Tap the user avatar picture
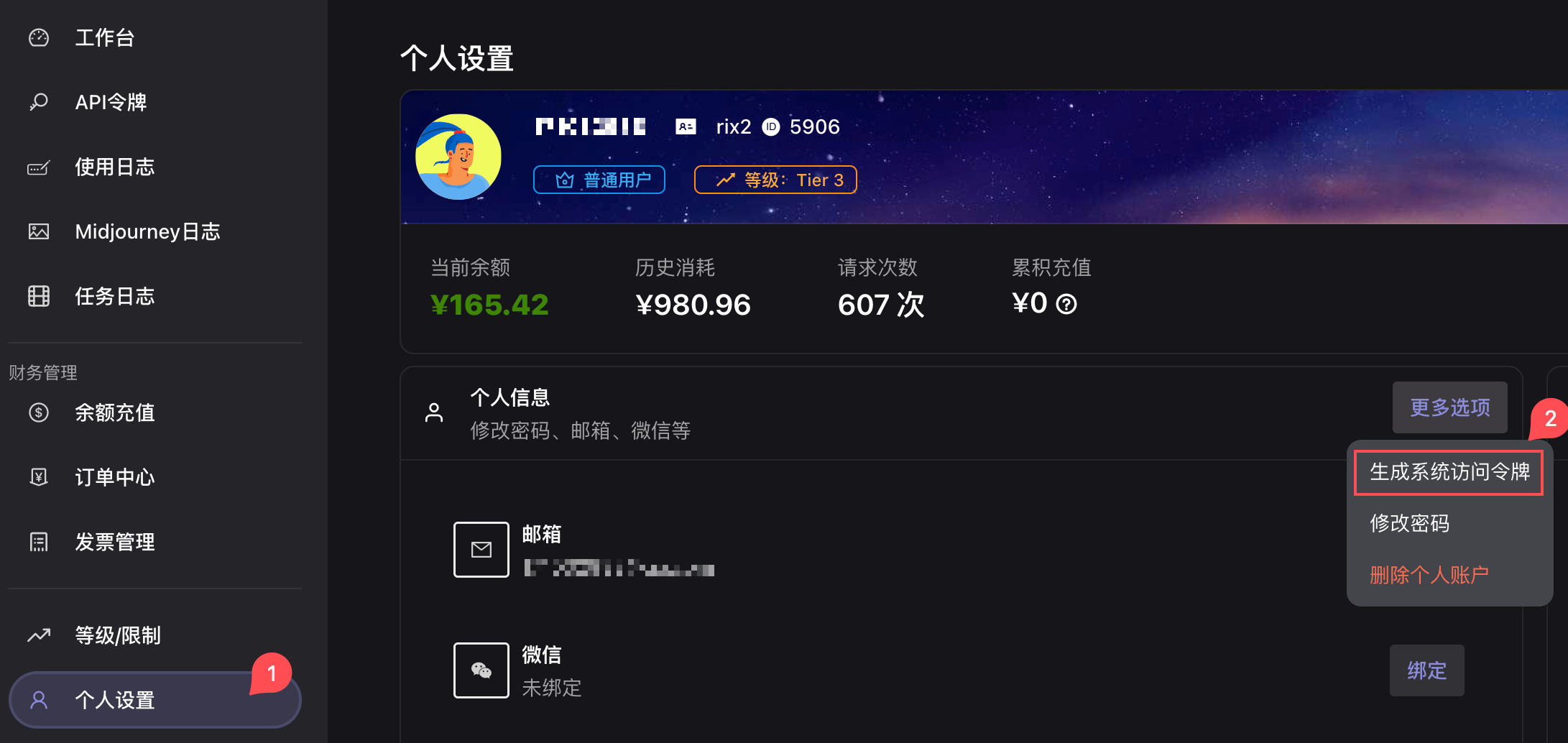This screenshot has height=743, width=1568. click(x=458, y=157)
